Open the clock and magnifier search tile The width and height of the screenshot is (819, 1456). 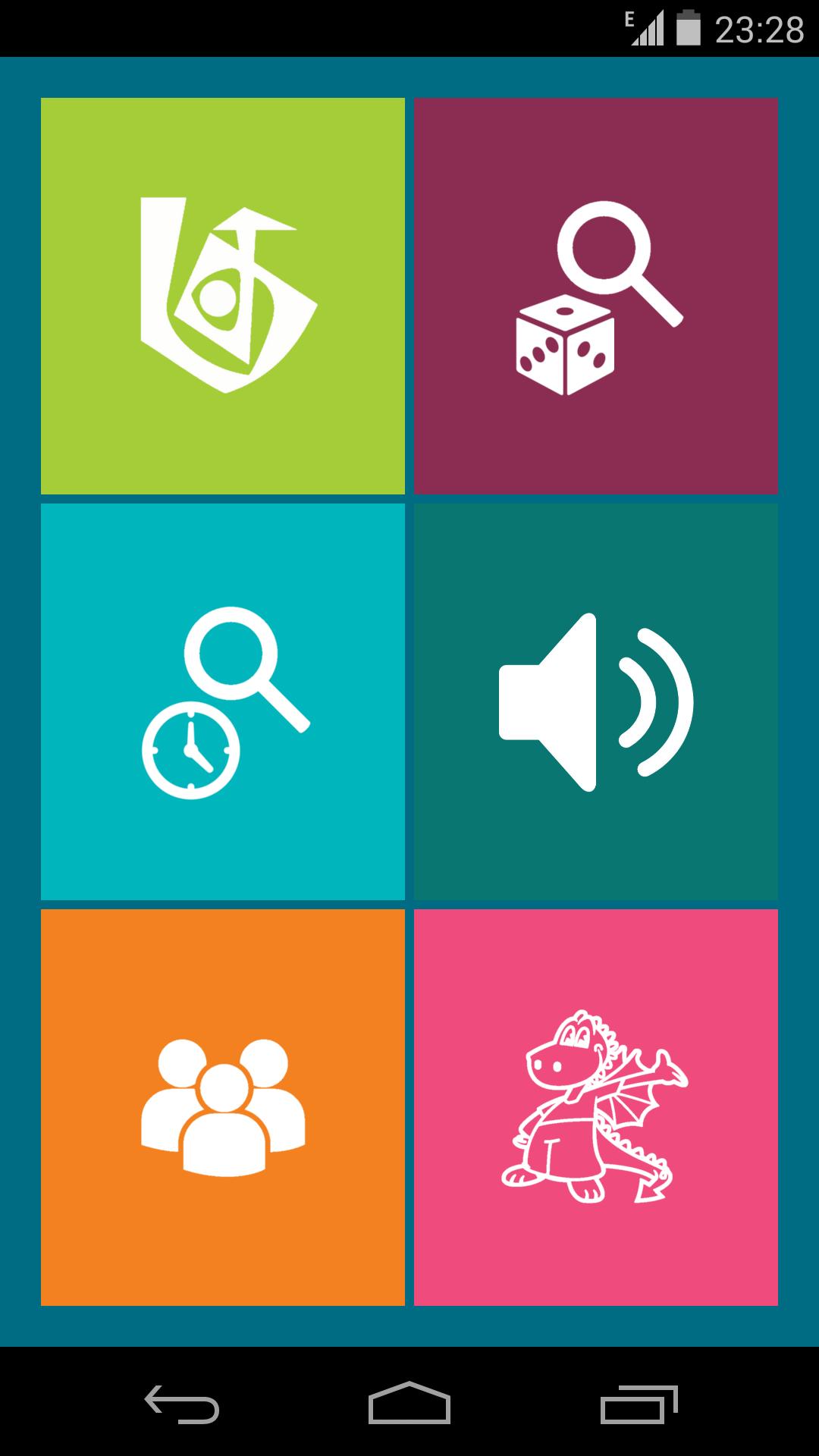pyautogui.click(x=223, y=701)
